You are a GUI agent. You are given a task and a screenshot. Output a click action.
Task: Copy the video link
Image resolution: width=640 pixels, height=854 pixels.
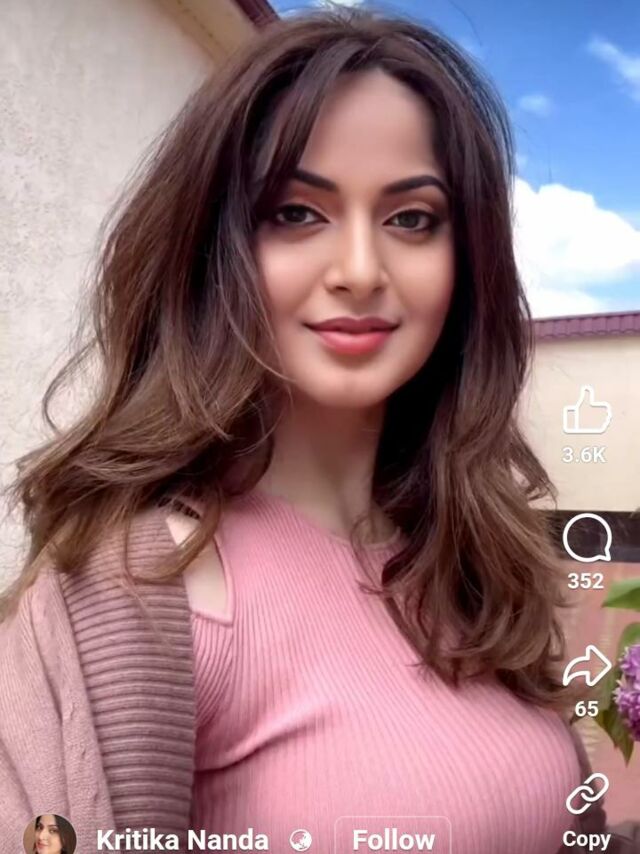(x=586, y=795)
